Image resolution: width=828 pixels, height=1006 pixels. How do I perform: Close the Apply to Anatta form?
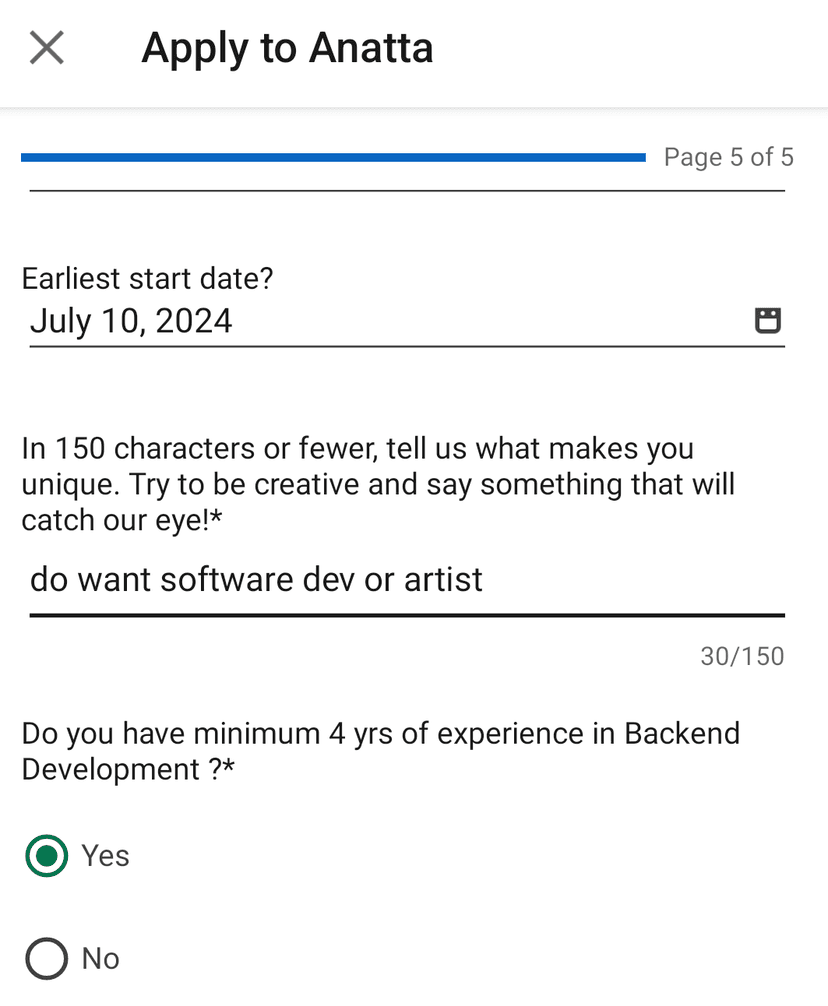coord(46,48)
